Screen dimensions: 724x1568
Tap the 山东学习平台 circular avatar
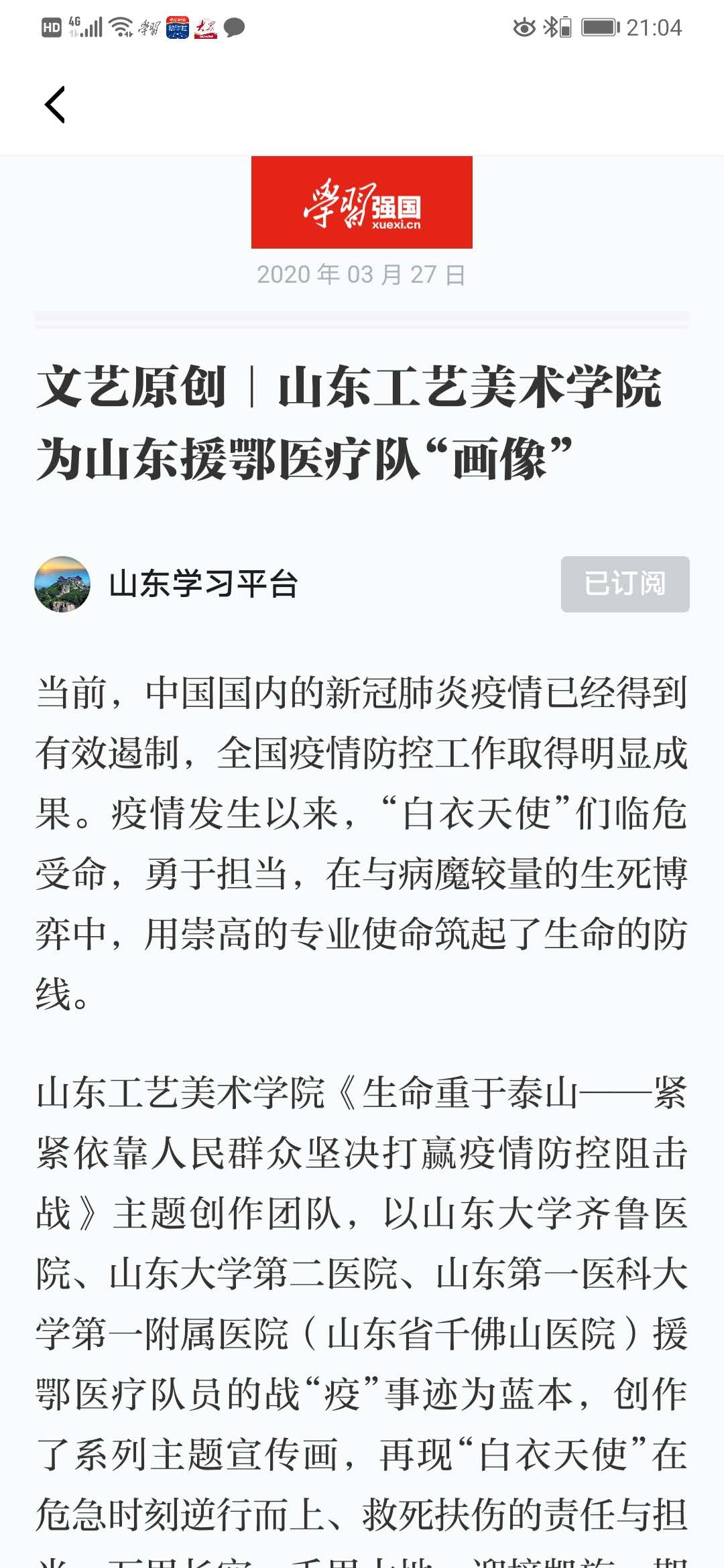tap(64, 584)
